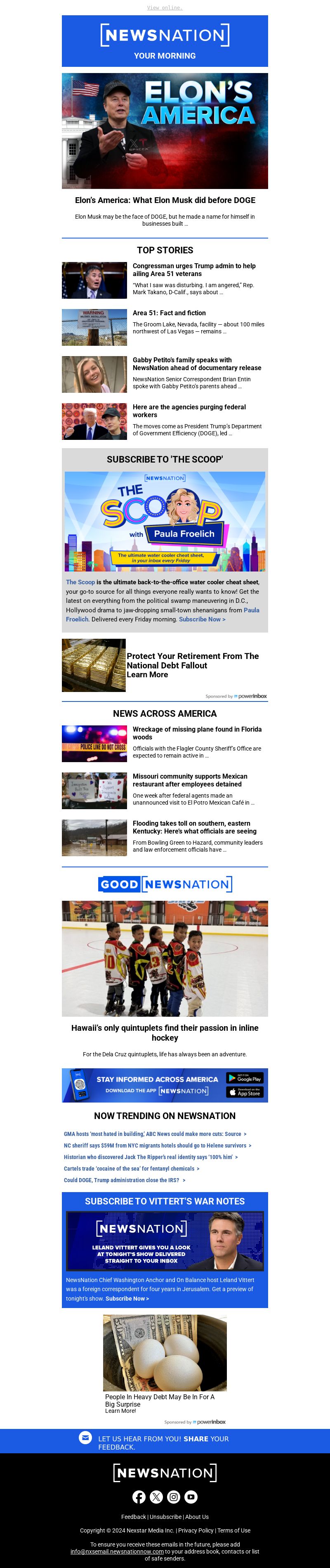
Task: Open the Facebook icon in the footer
Action: pyautogui.click(x=139, y=1497)
